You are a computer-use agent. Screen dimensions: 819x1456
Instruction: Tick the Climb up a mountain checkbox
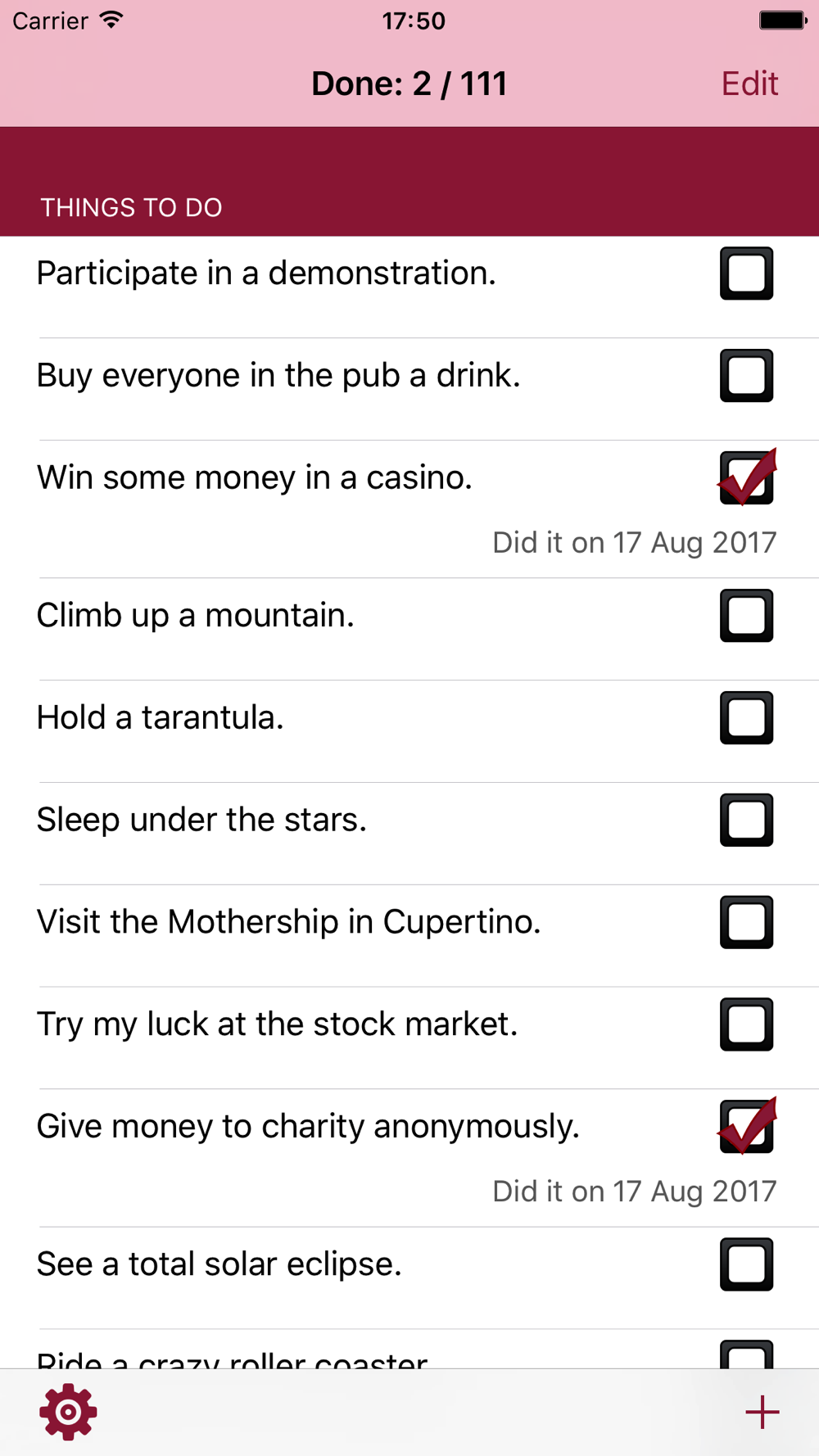pos(746,616)
